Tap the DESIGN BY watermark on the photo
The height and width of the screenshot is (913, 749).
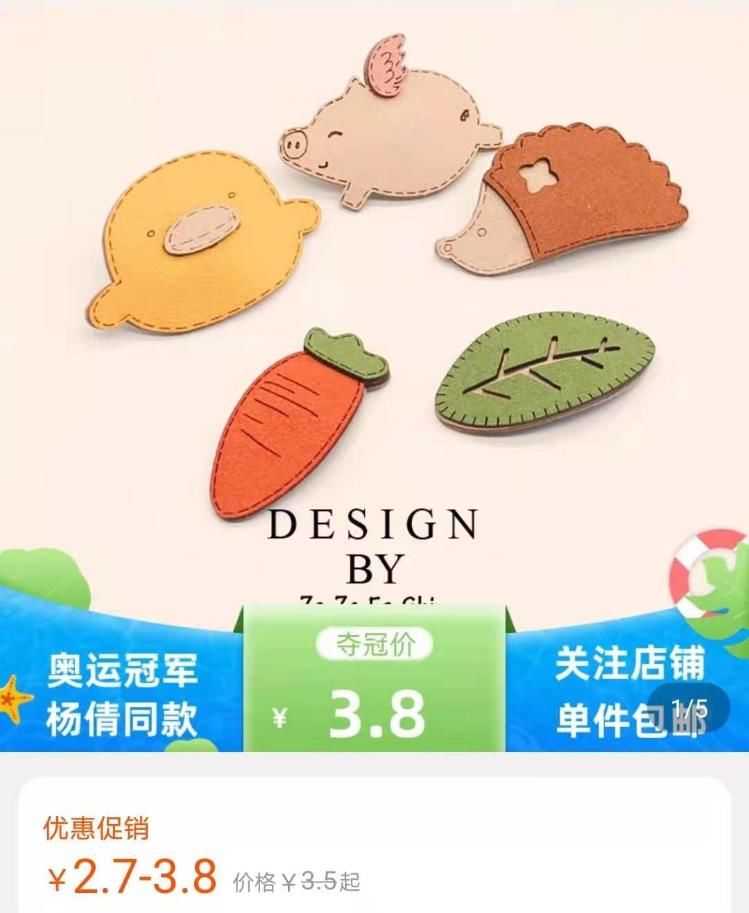click(374, 545)
